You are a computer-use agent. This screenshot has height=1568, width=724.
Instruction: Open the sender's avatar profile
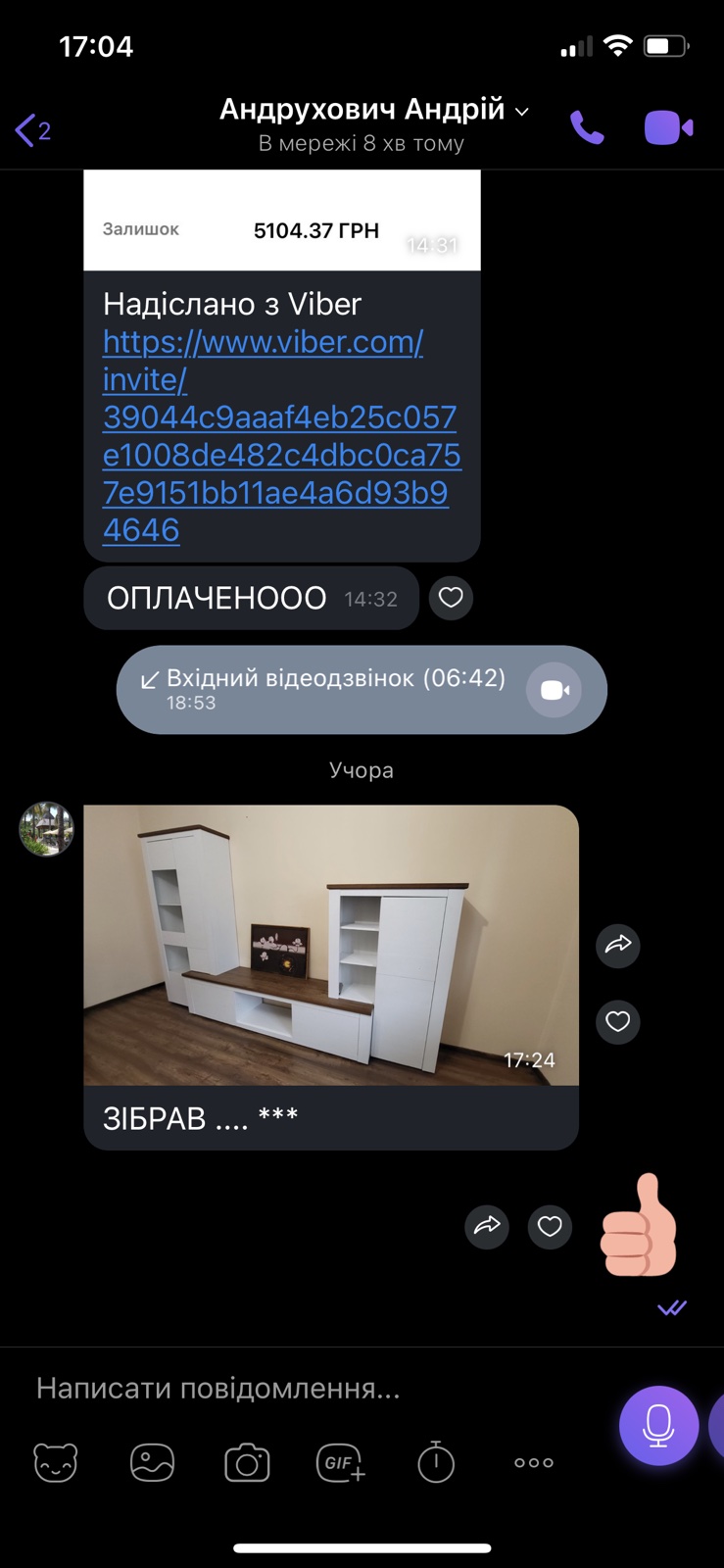pos(47,829)
